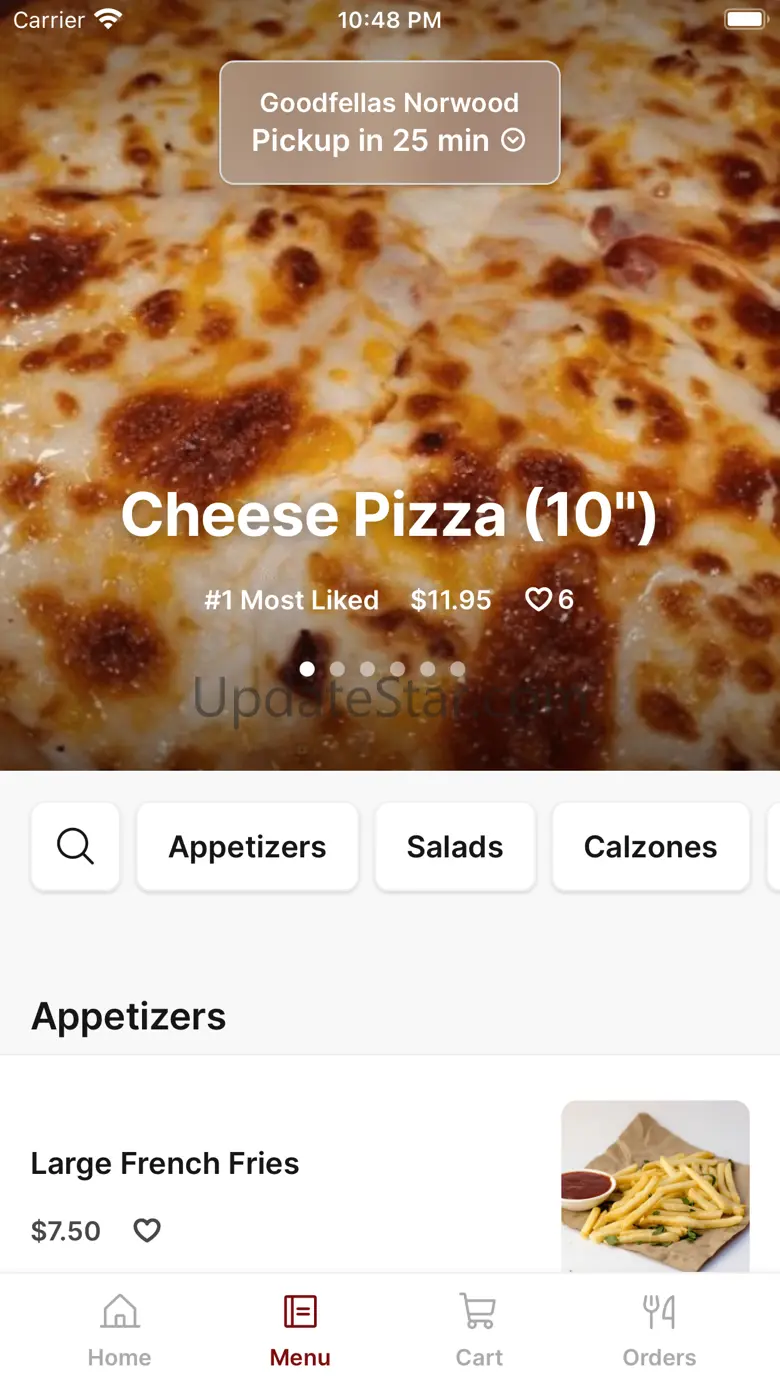
Task: Favorite the Large French Fries heart
Action: (147, 1230)
